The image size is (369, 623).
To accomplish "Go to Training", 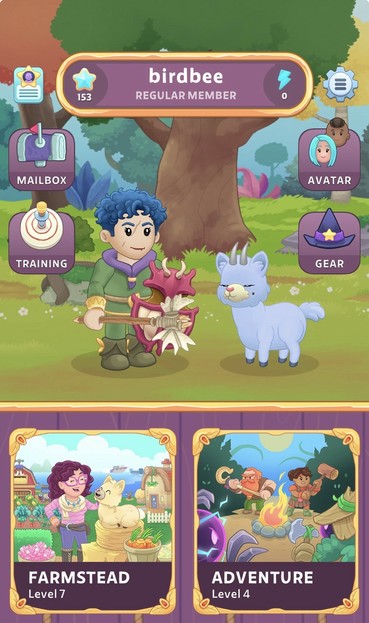I will click(x=42, y=240).
